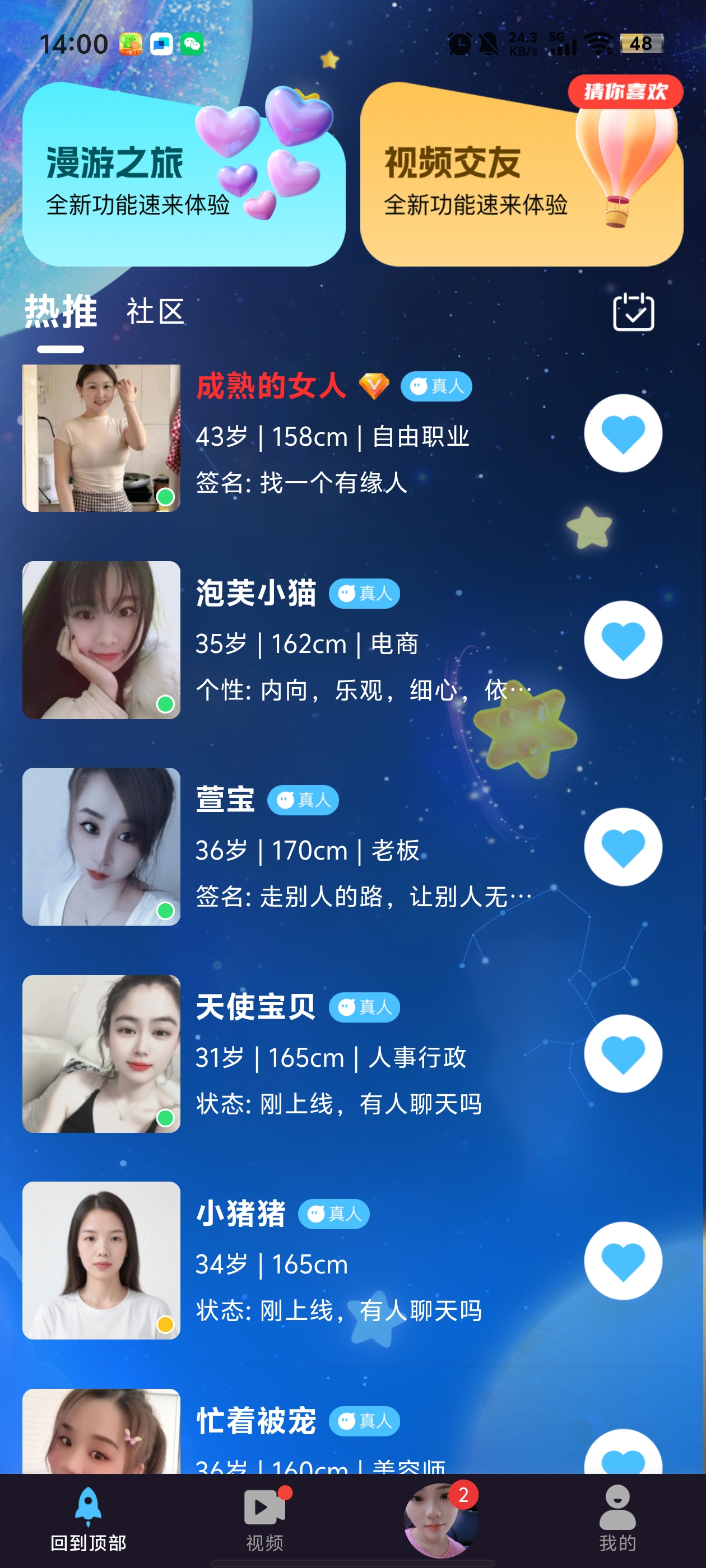The height and width of the screenshot is (1568, 706).
Task: Like 成熟的女人 with the heart button
Action: tap(623, 433)
